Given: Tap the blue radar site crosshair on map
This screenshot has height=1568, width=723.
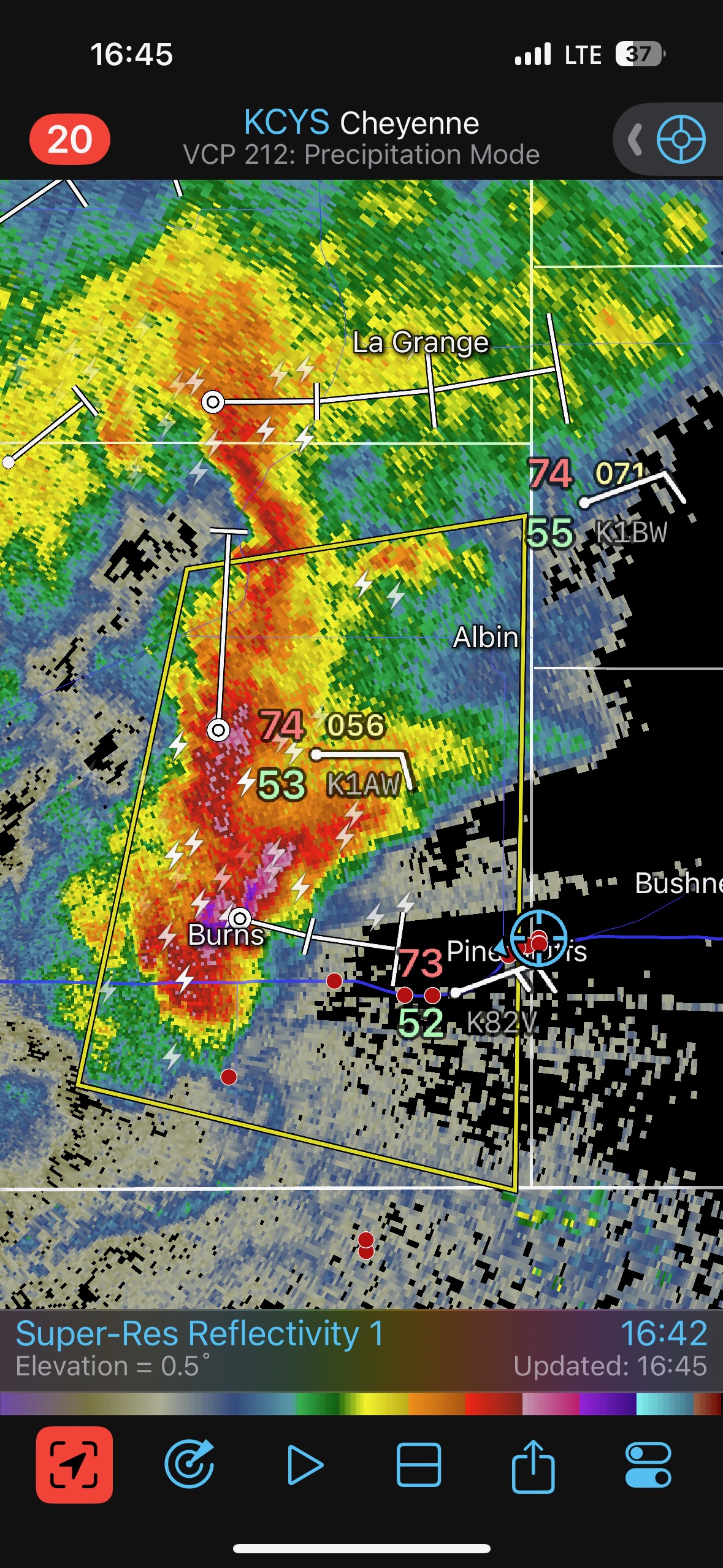Looking at the screenshot, I should 538,939.
